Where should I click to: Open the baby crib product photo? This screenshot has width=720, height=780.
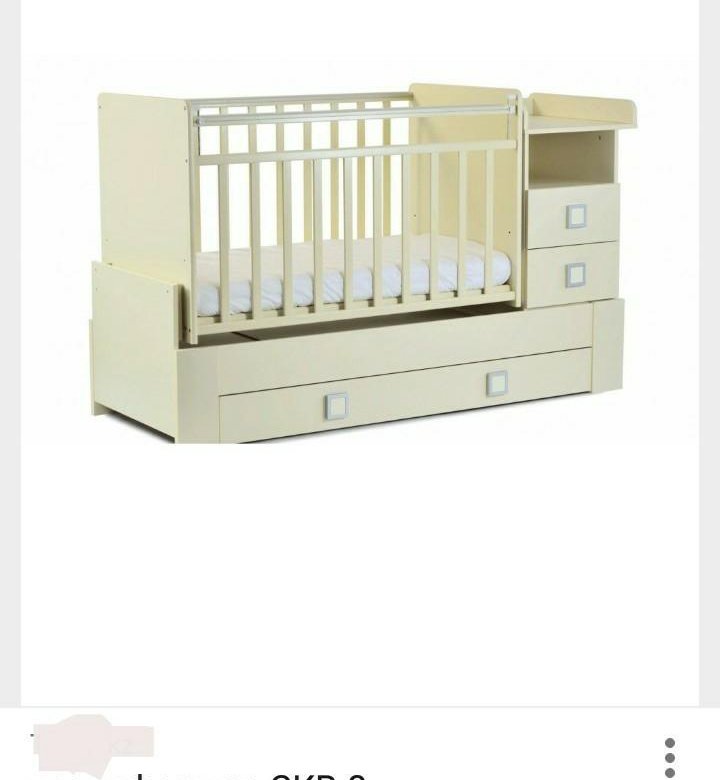point(360,260)
